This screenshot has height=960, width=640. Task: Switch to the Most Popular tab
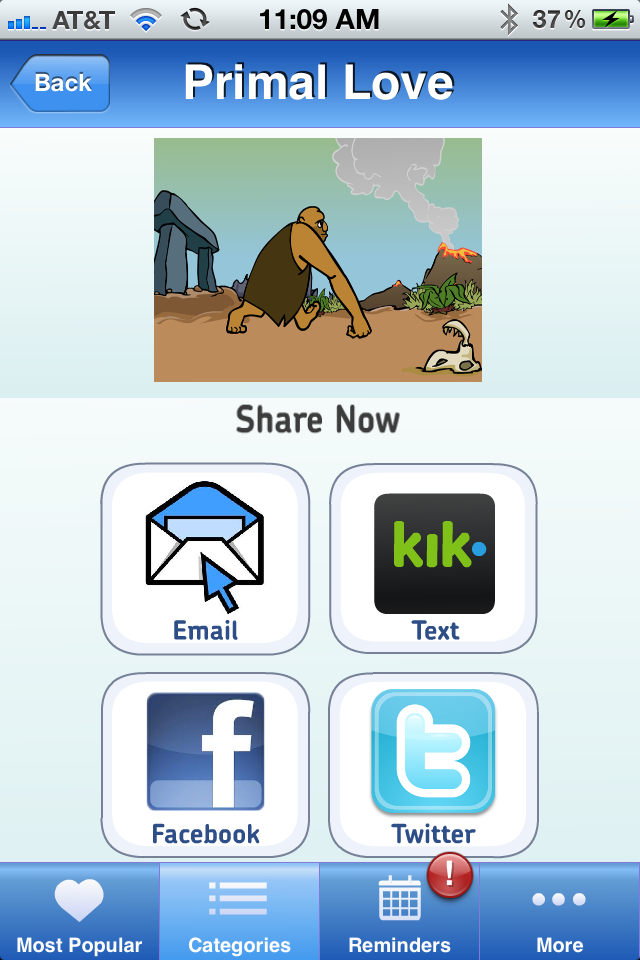(x=80, y=912)
